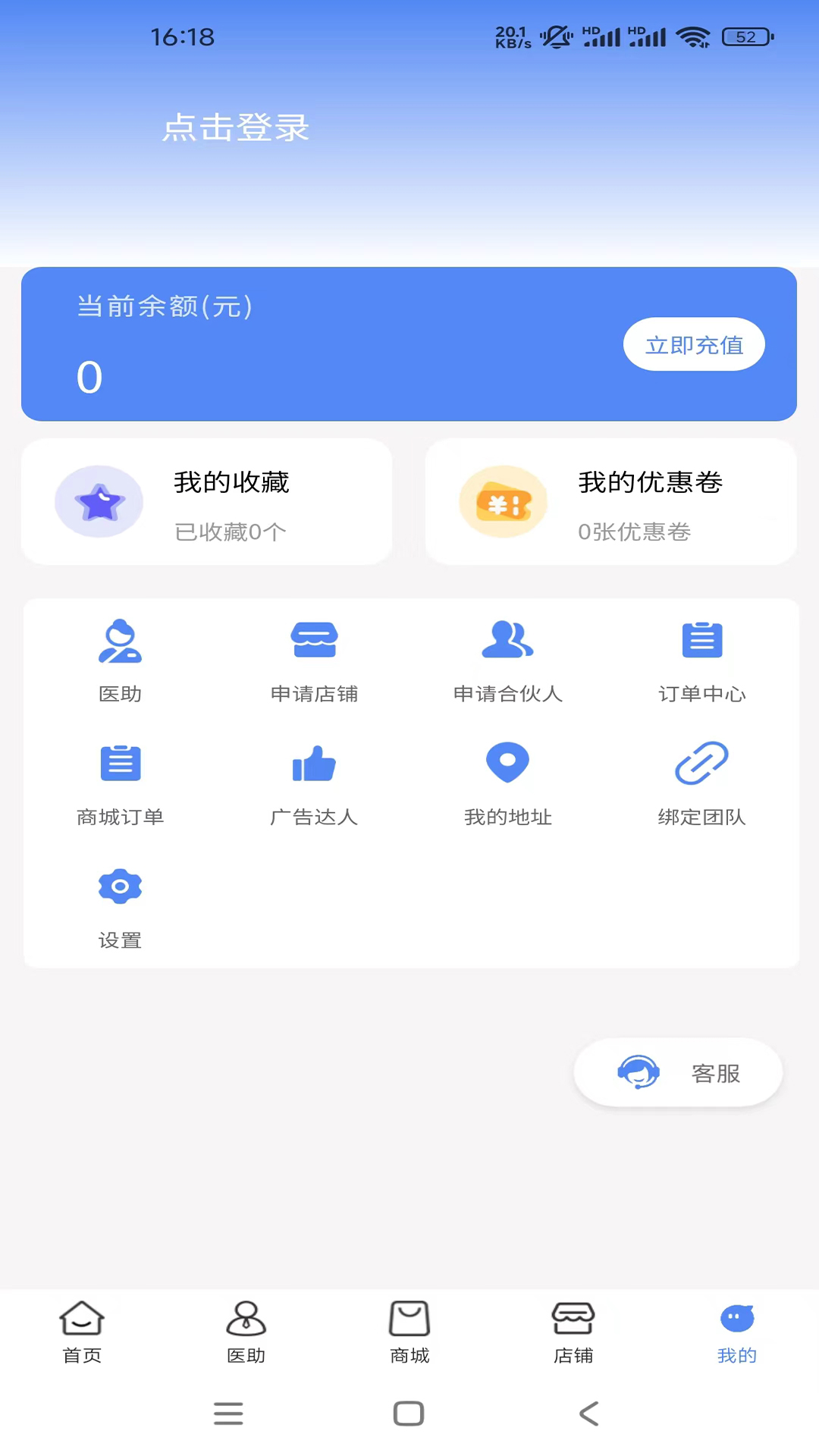819x1456 pixels.
Task: Switch to the 商城 mall tab
Action: (x=409, y=1332)
